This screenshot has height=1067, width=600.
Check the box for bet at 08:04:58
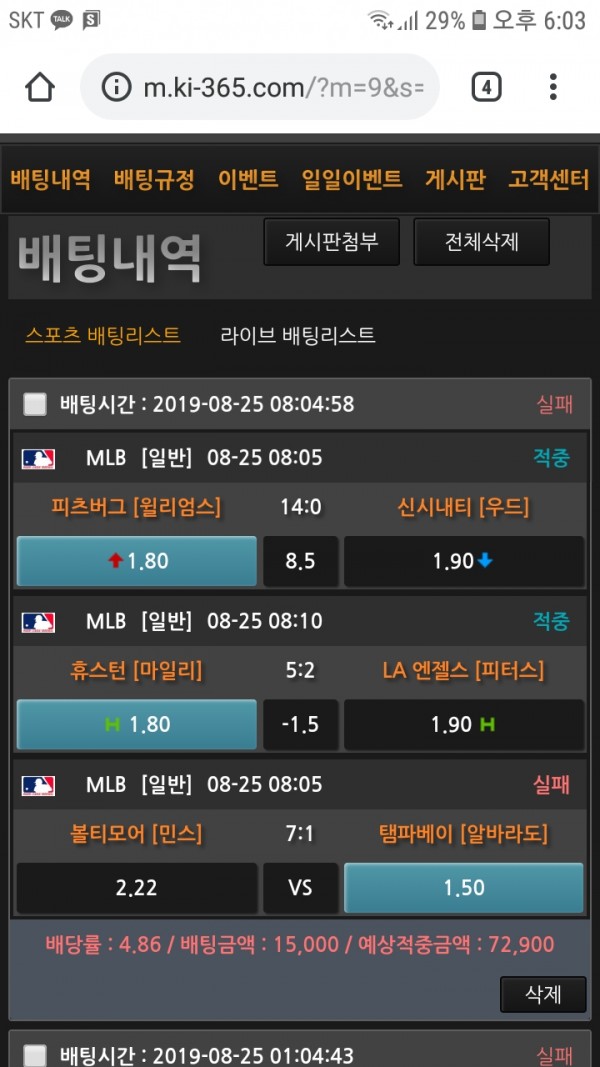(x=35, y=405)
